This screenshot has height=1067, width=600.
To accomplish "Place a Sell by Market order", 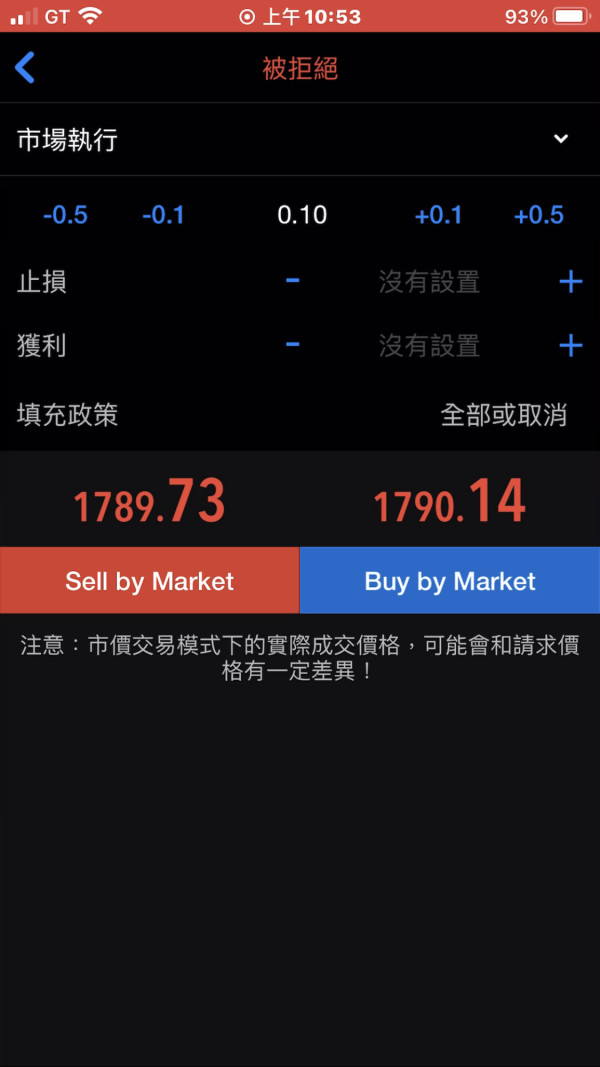I will pos(150,580).
